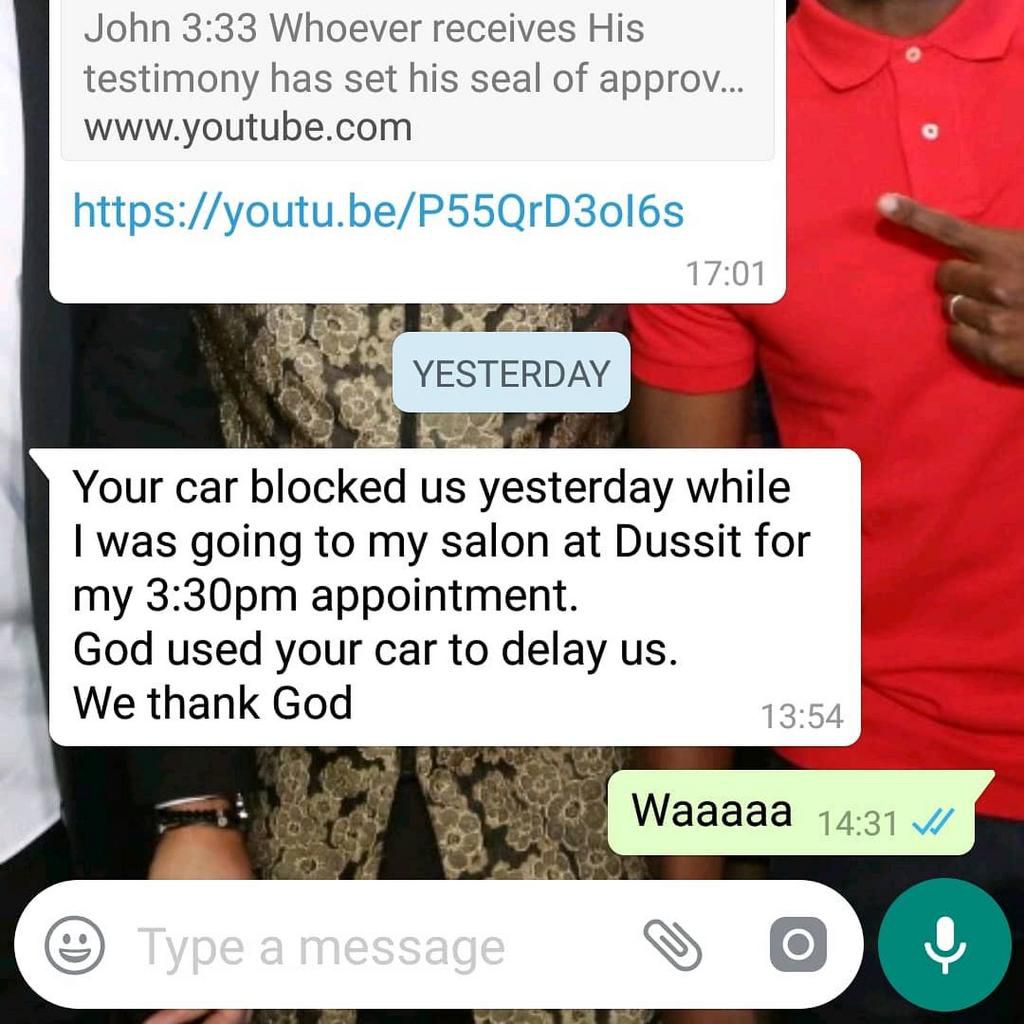Viewport: 1024px width, 1024px height.
Task: Open the YouTube link preview card
Action: pos(416,80)
